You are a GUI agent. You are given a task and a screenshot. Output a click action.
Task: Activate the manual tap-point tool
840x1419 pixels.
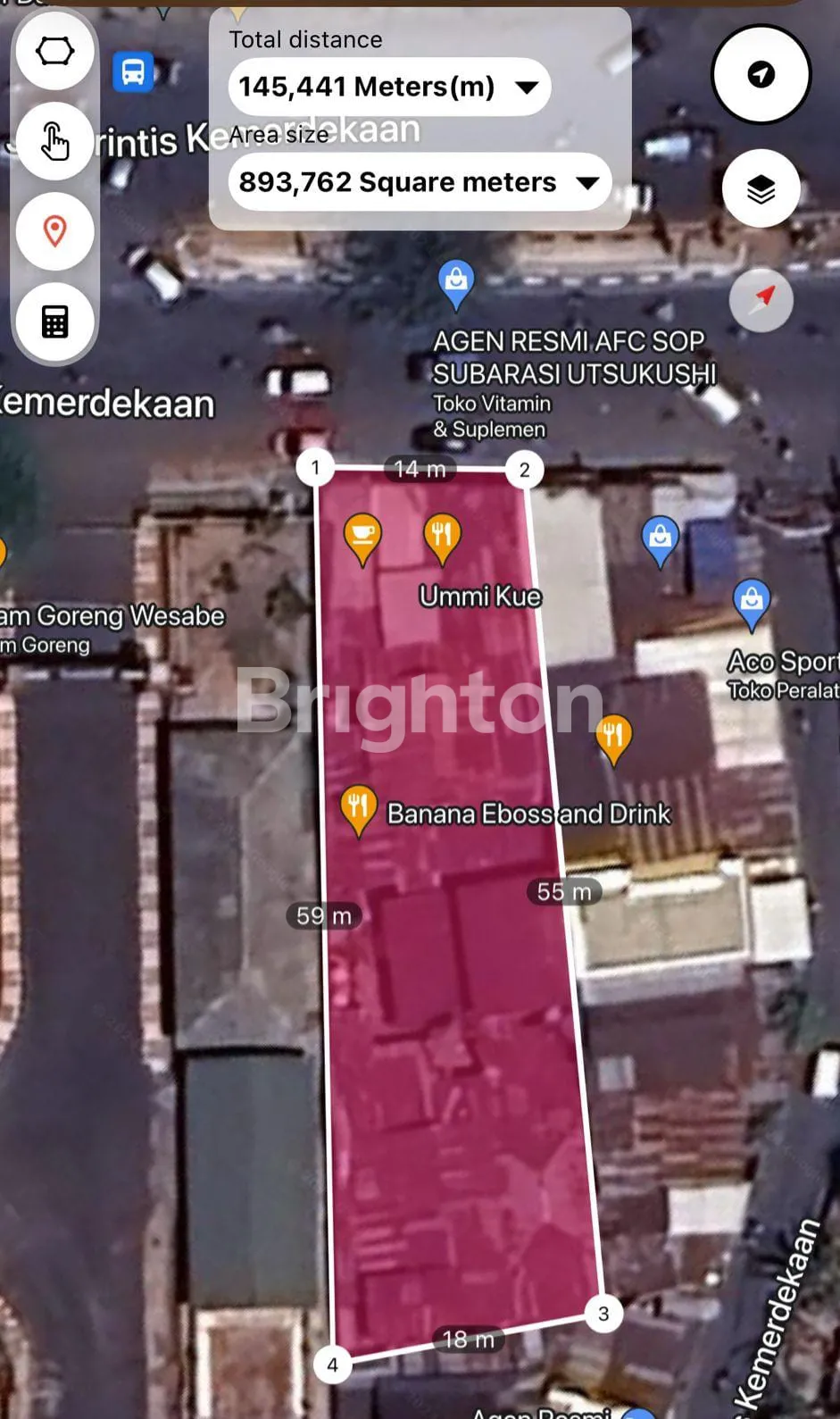pos(54,141)
